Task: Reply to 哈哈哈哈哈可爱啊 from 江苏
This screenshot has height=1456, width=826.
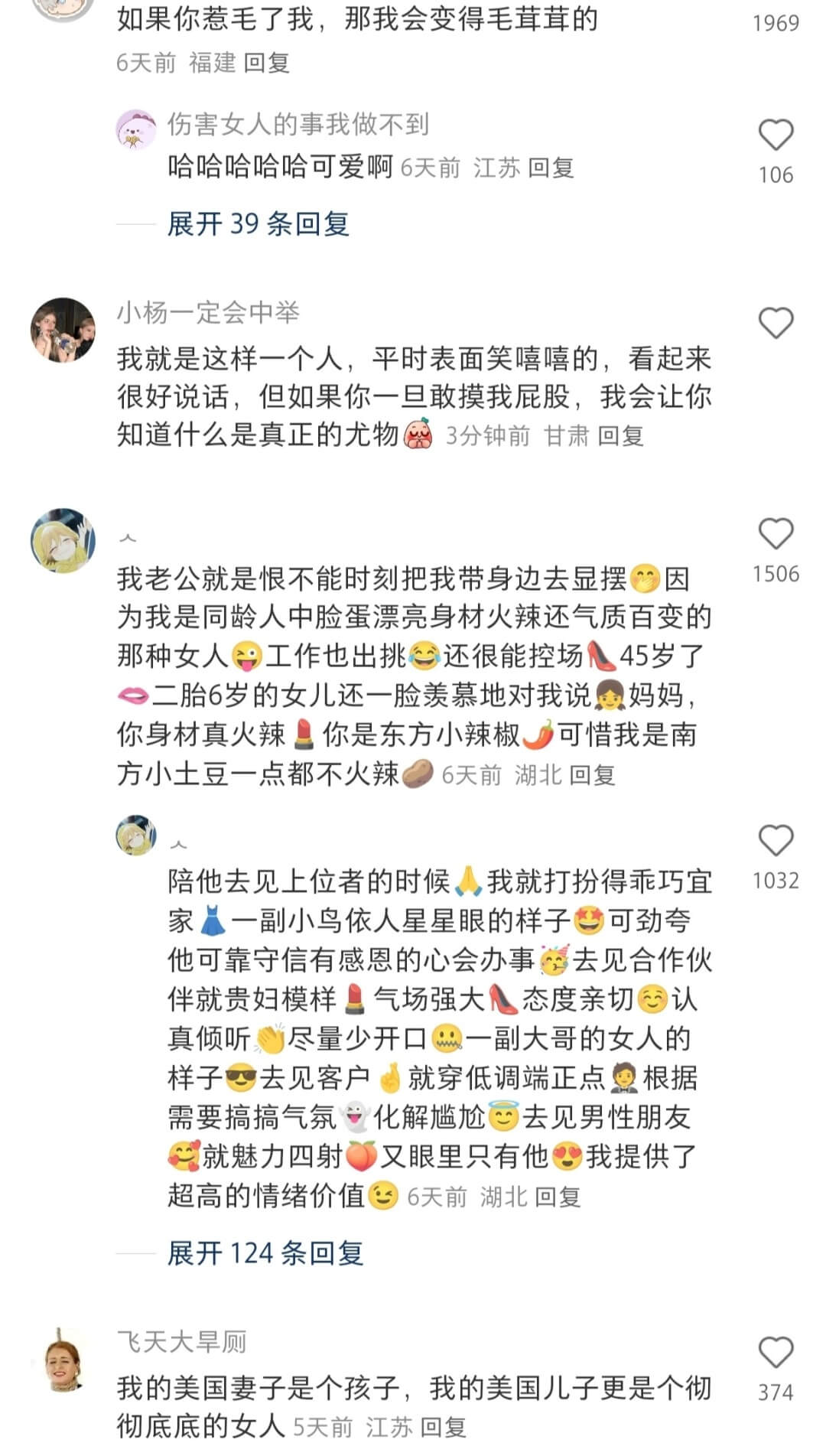Action: (551, 168)
